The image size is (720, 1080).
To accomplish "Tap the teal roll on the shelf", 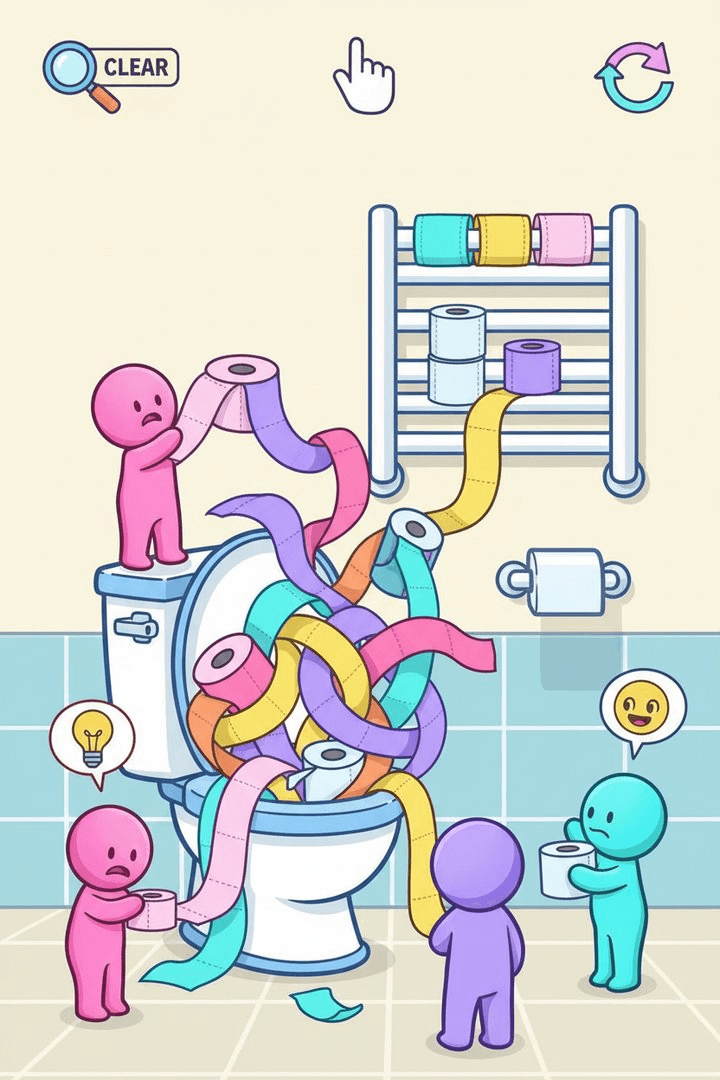I will tap(441, 235).
